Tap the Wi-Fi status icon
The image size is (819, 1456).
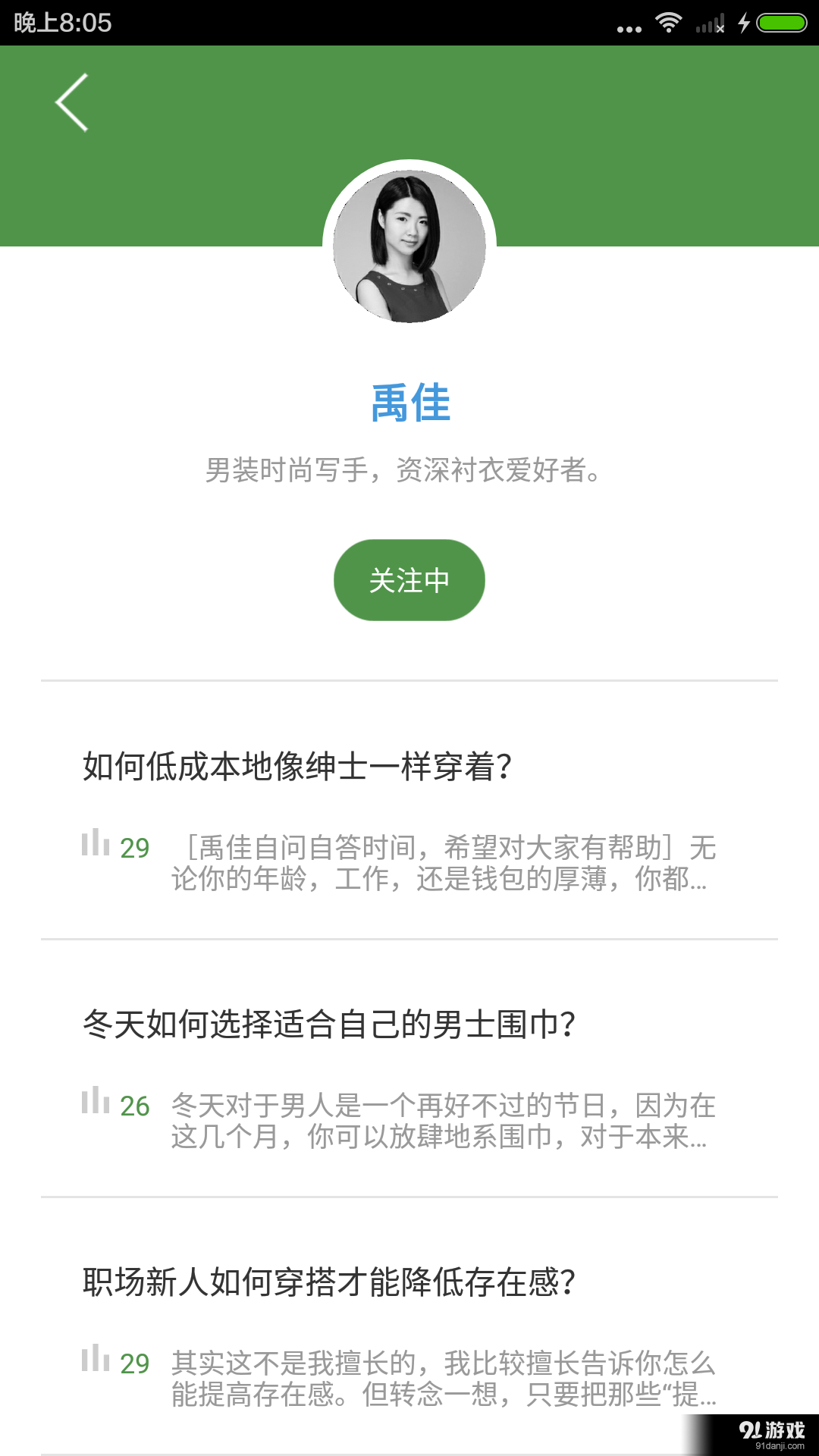click(x=669, y=23)
